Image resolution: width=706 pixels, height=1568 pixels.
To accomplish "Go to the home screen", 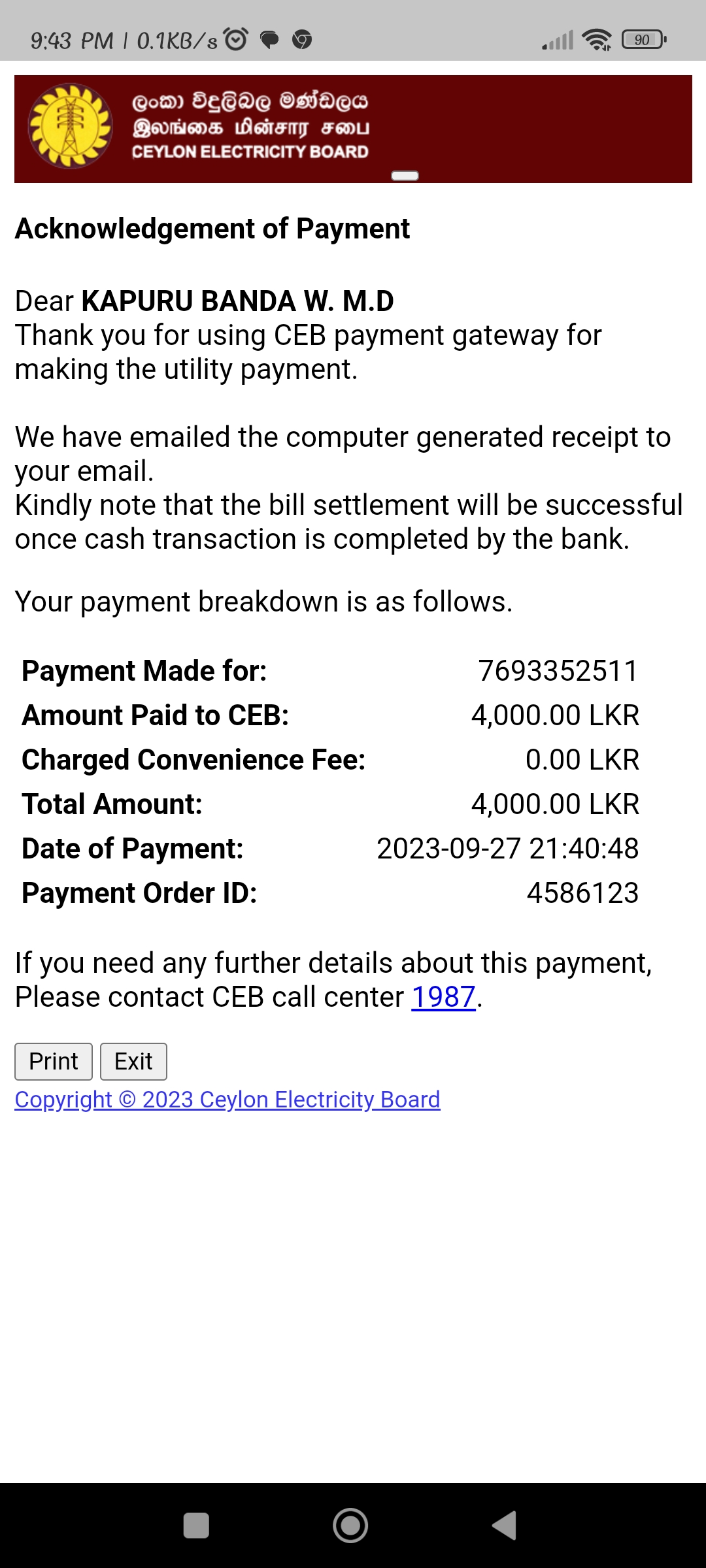I will [350, 1526].
